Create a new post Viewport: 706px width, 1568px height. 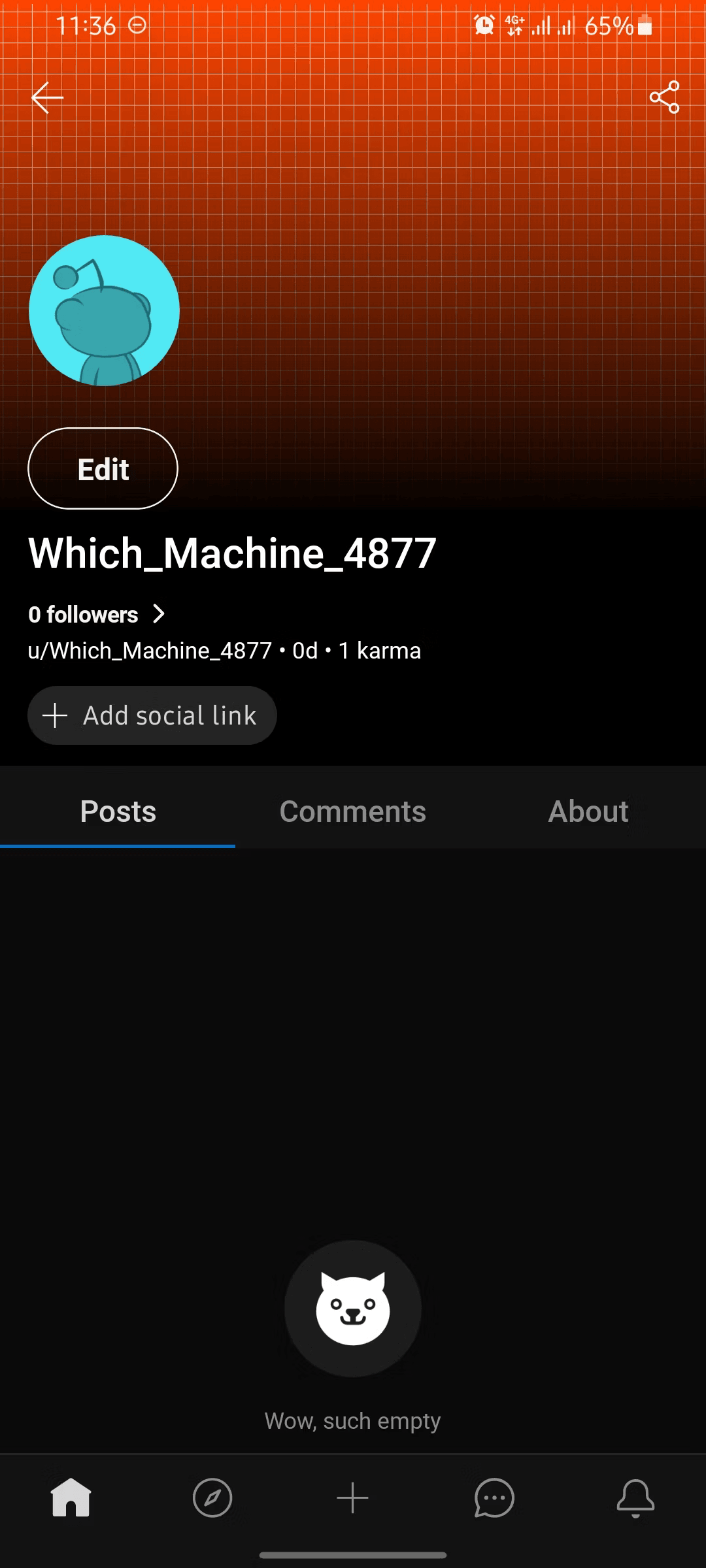pyautogui.click(x=353, y=1497)
